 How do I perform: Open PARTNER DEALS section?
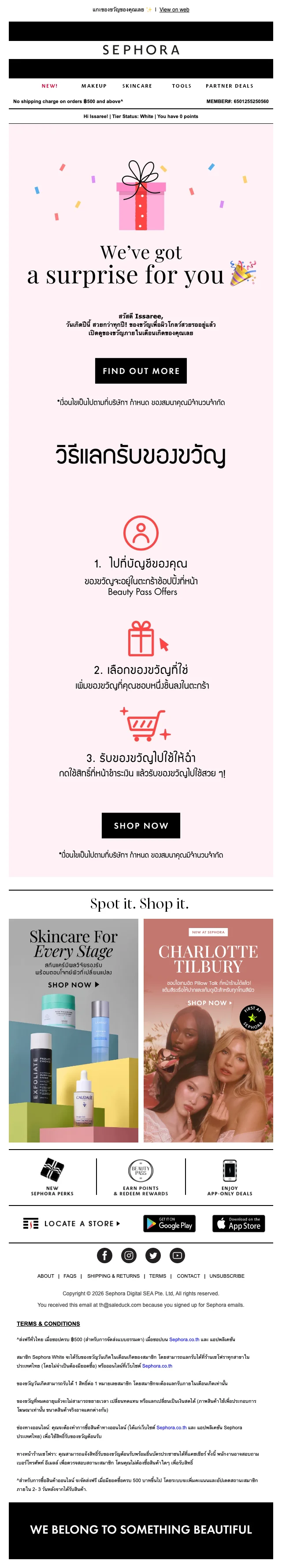click(229, 86)
